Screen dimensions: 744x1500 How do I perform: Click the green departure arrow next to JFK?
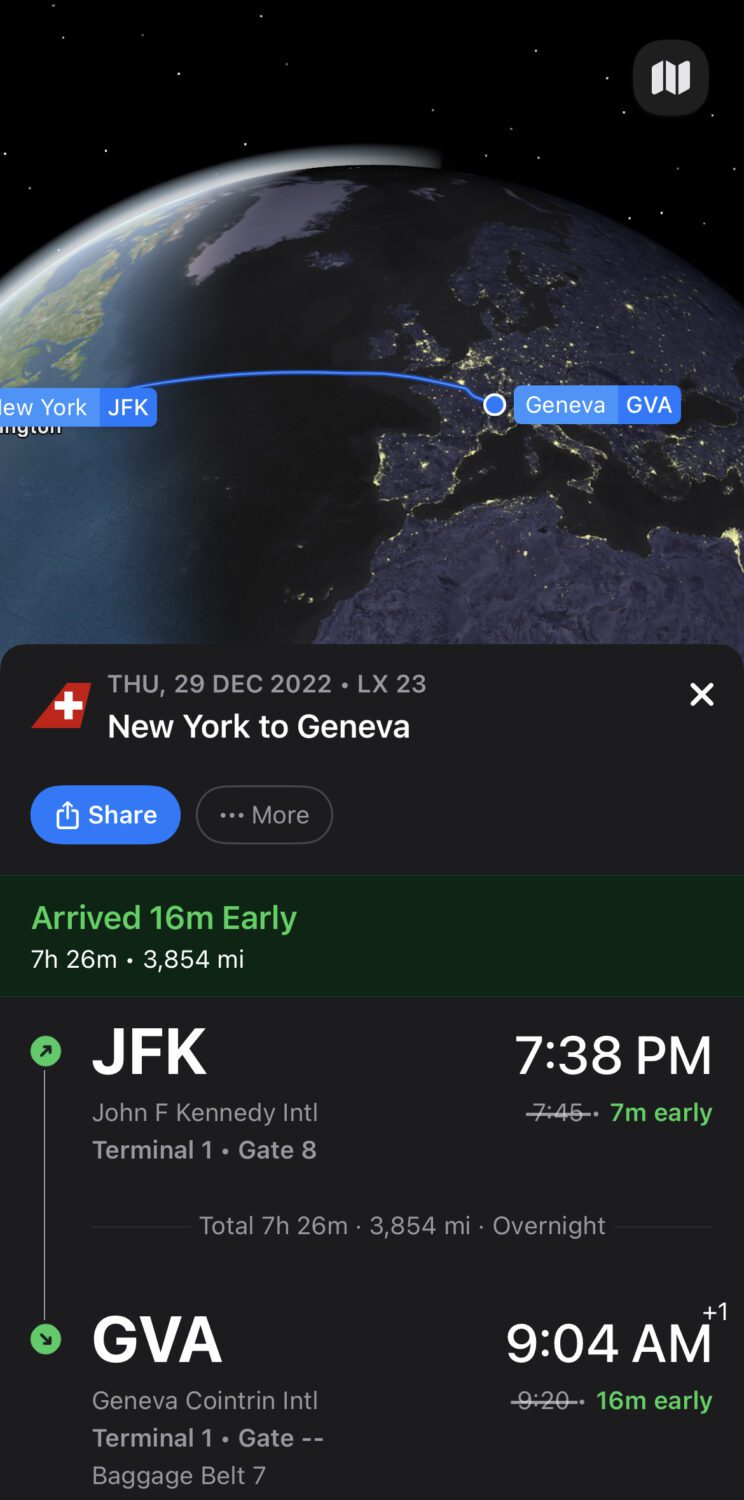pyautogui.click(x=46, y=1051)
